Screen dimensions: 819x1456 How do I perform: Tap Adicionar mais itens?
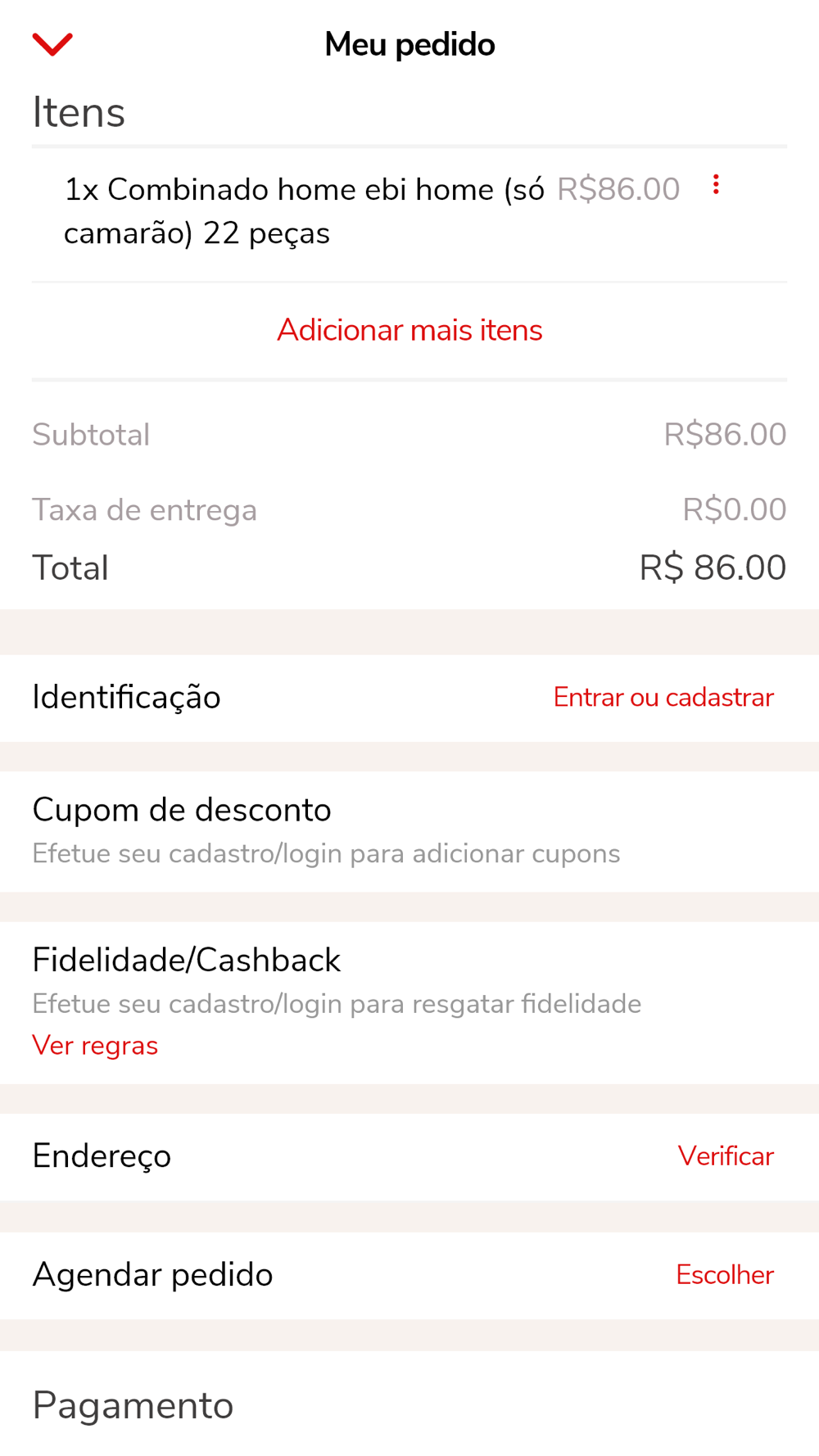(x=409, y=330)
